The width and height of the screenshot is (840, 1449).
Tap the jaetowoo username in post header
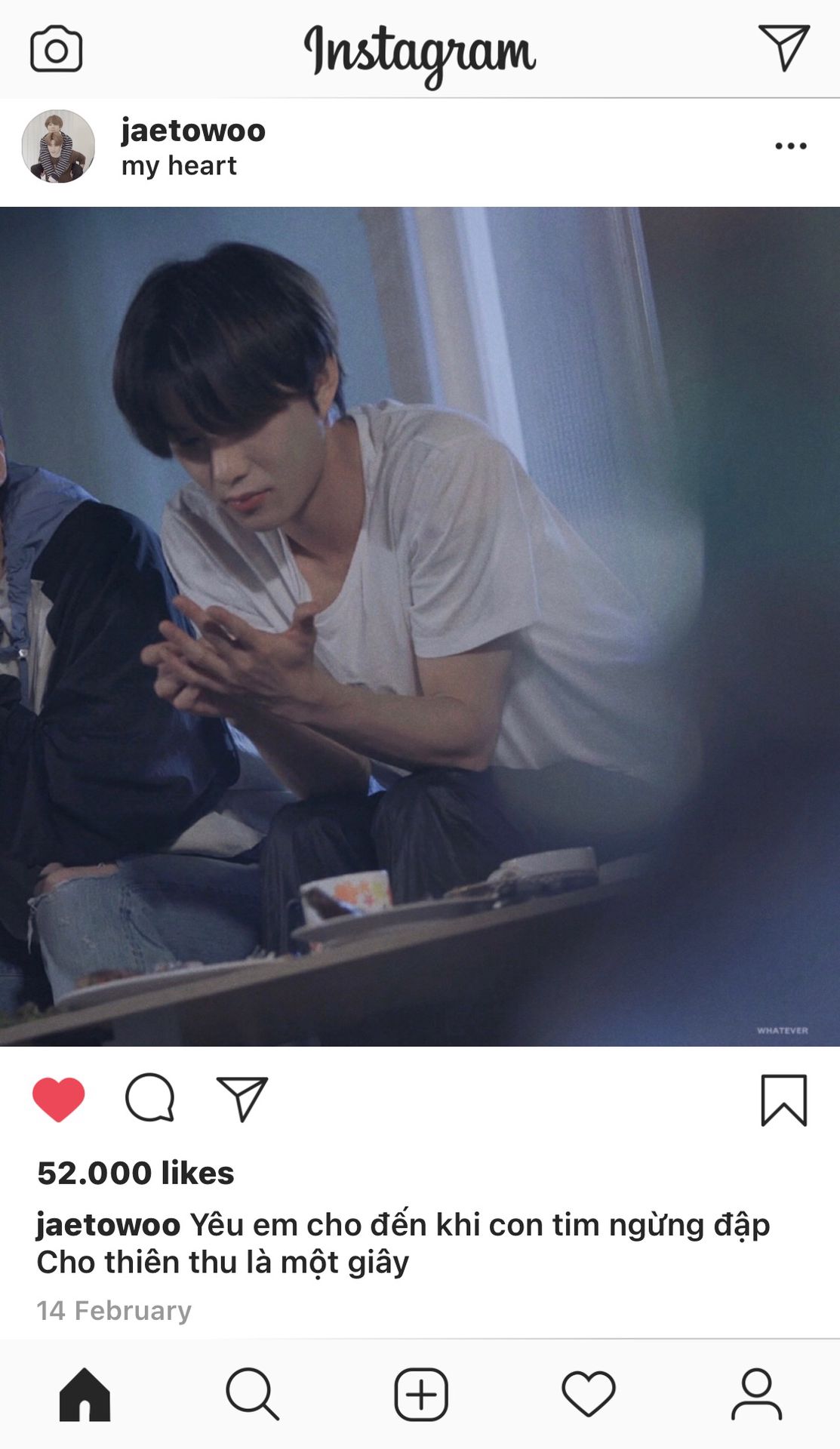click(193, 131)
